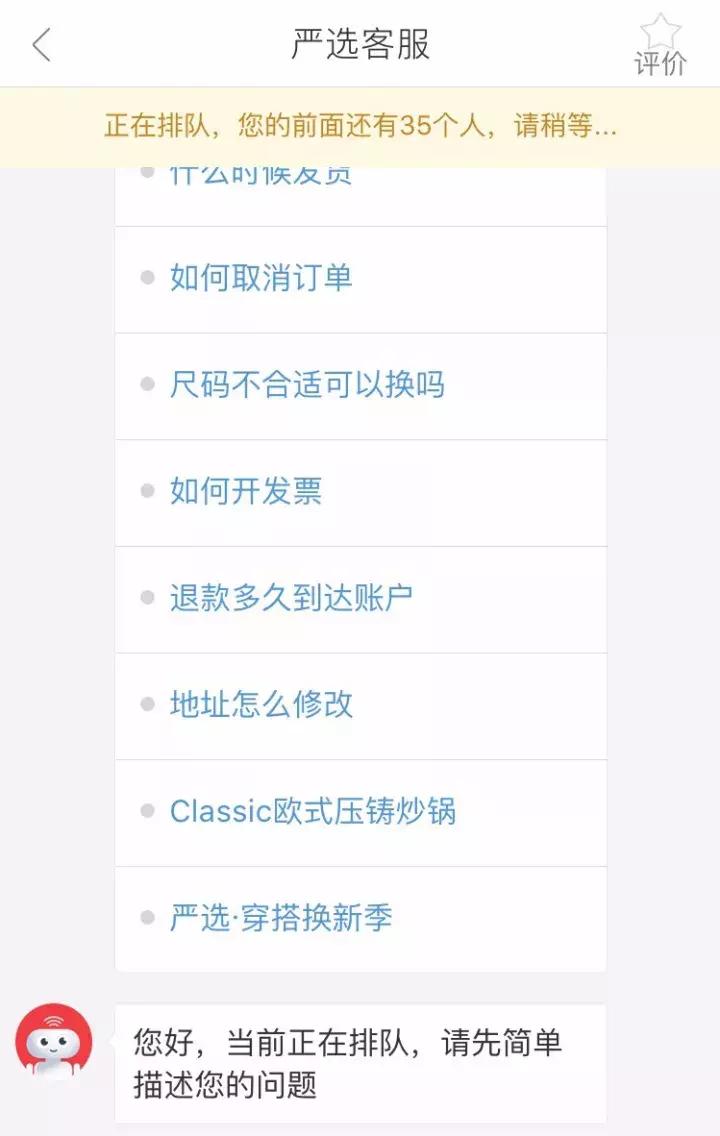Tap the 如何开发票 question entry

coord(244,492)
